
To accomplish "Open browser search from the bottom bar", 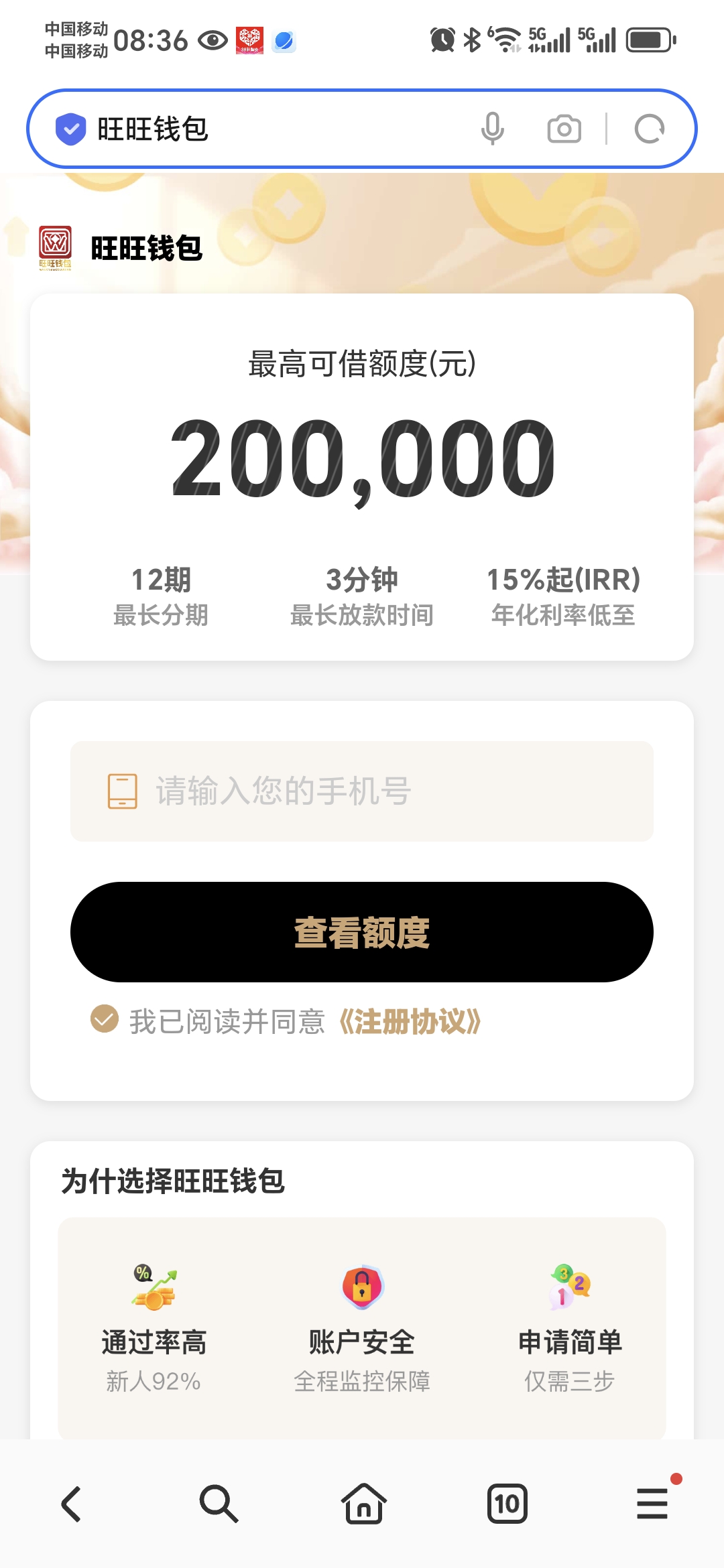I will (219, 1504).
